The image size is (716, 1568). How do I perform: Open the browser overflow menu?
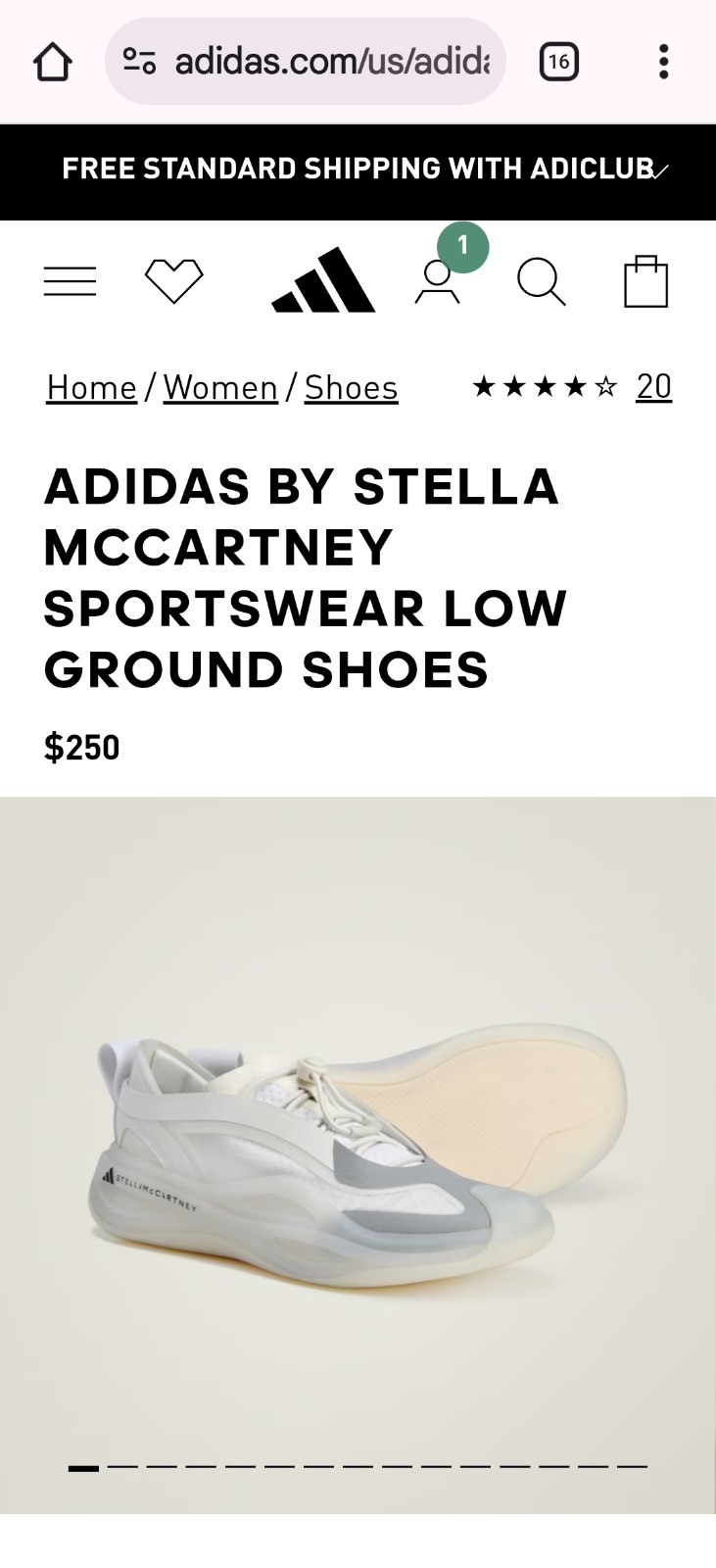(x=663, y=63)
